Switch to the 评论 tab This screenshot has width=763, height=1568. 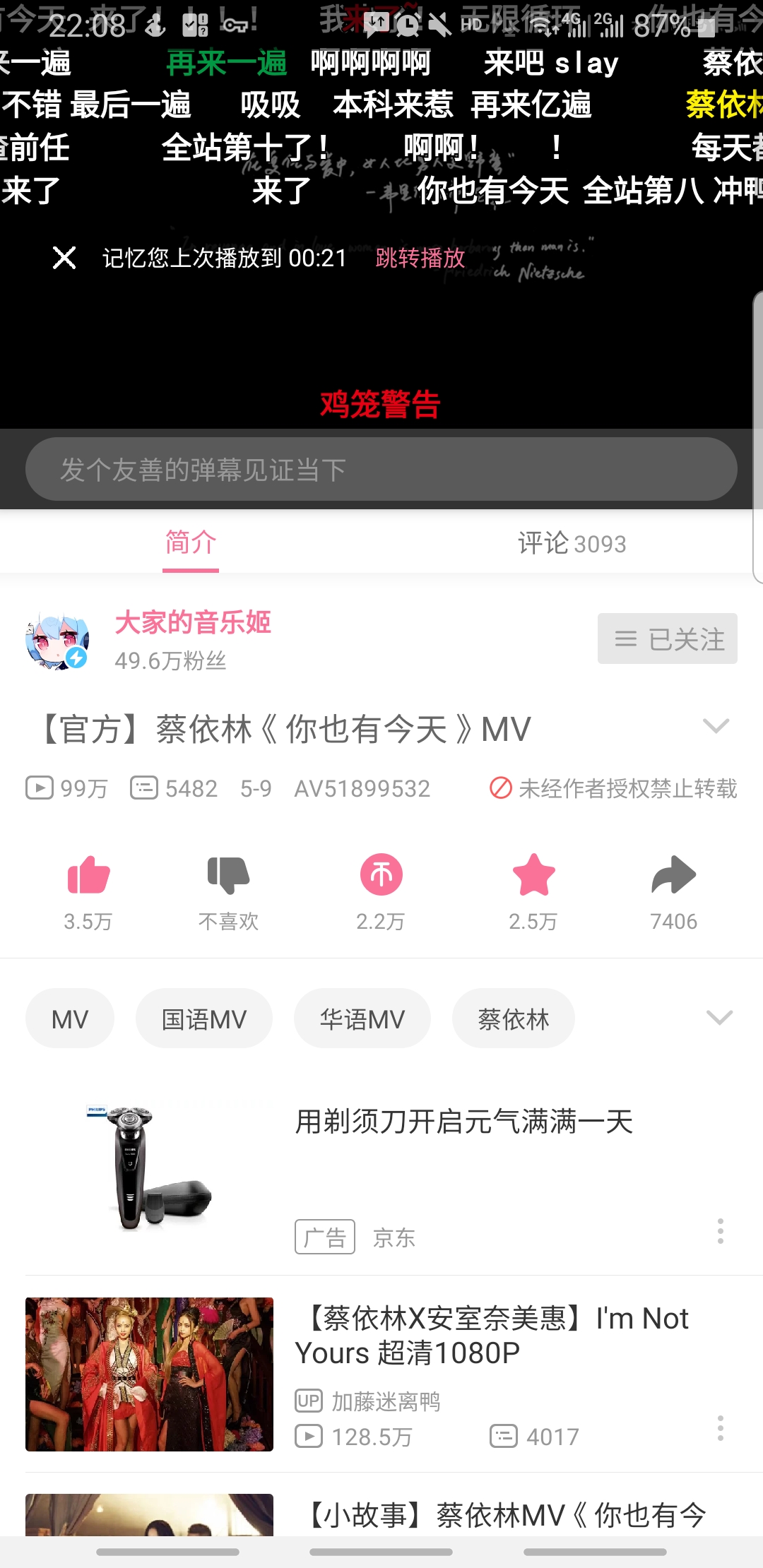tap(572, 543)
